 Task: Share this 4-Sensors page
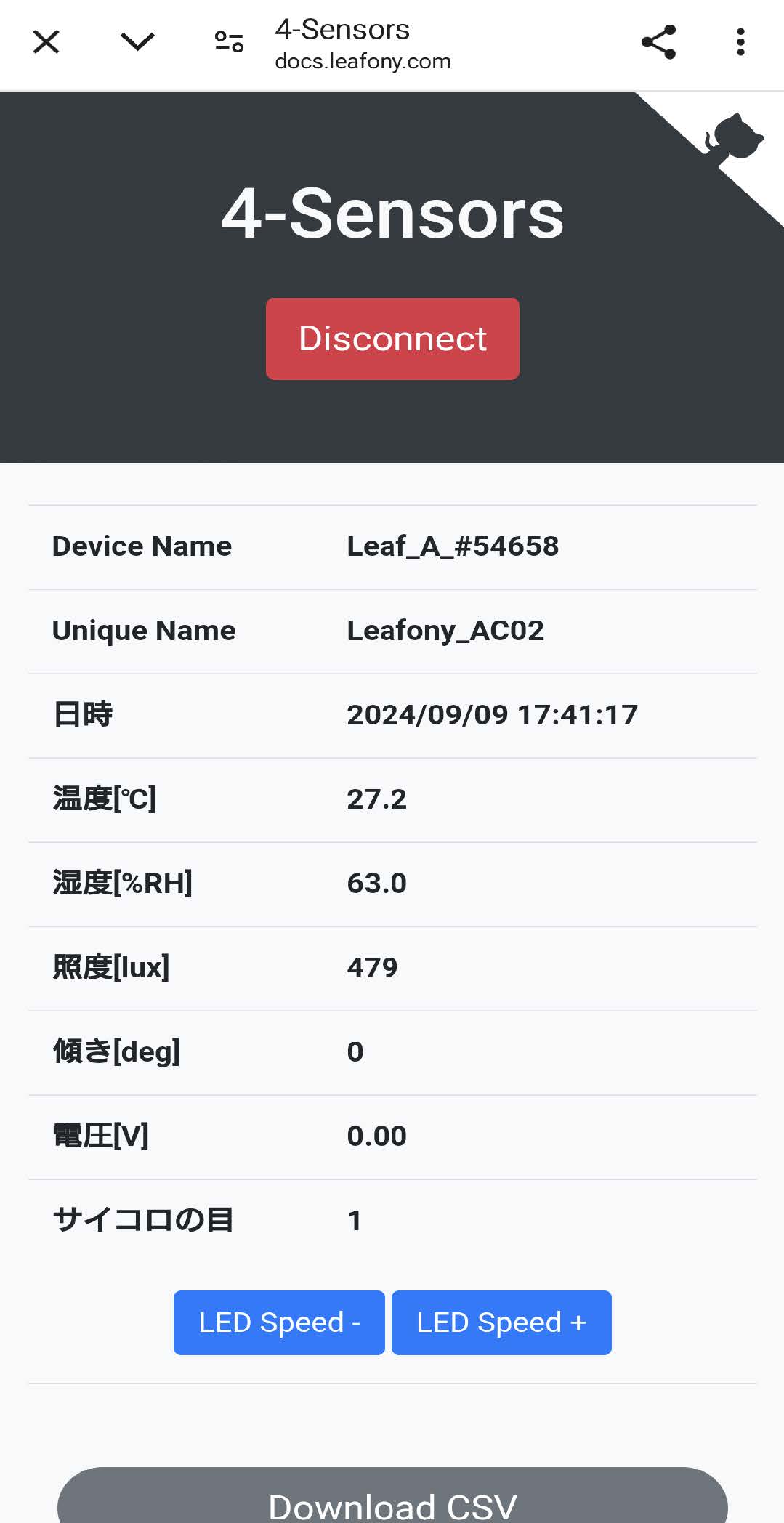pos(658,42)
